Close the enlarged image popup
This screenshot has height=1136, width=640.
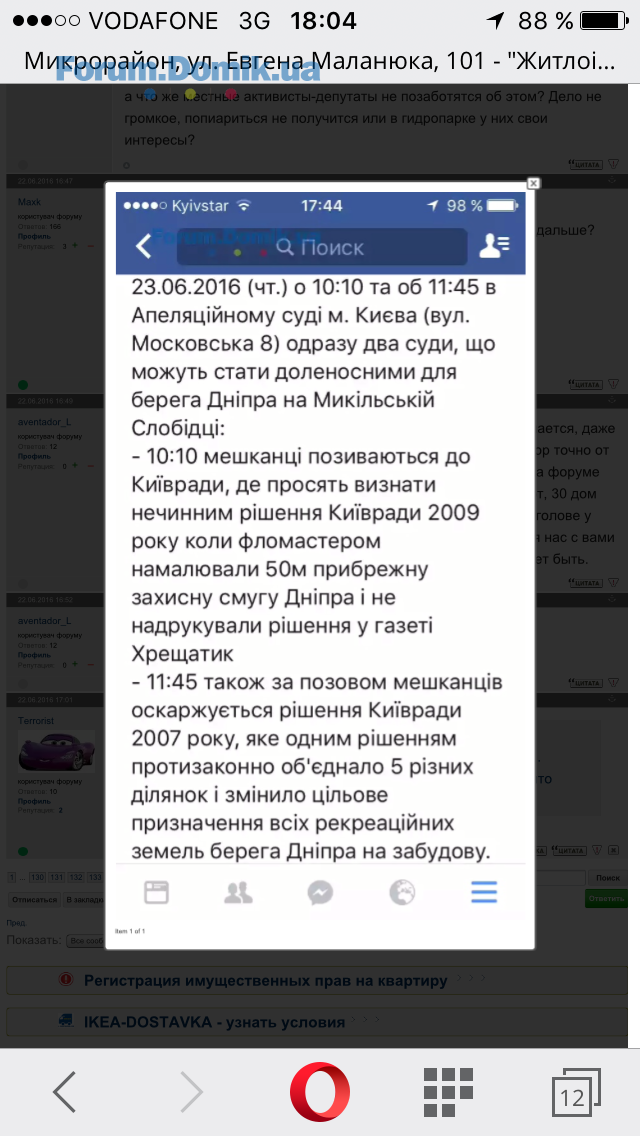pyautogui.click(x=533, y=183)
